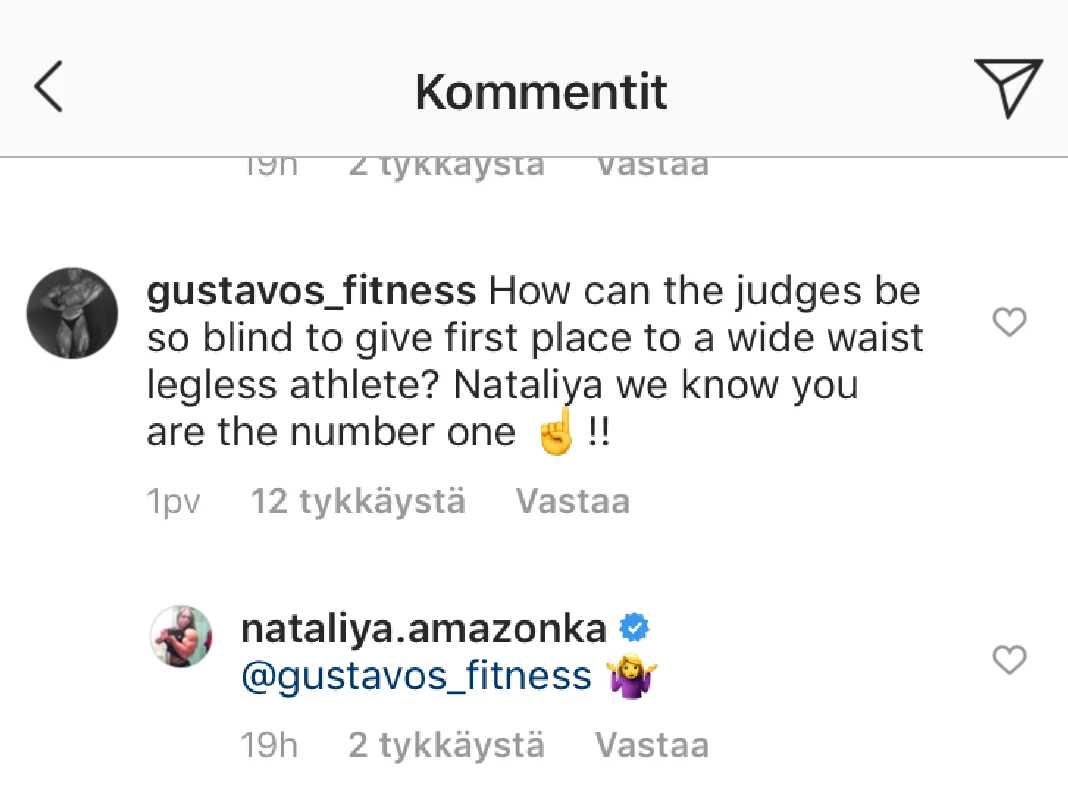Open the nataliya.amazonka profile picture

coord(181,636)
